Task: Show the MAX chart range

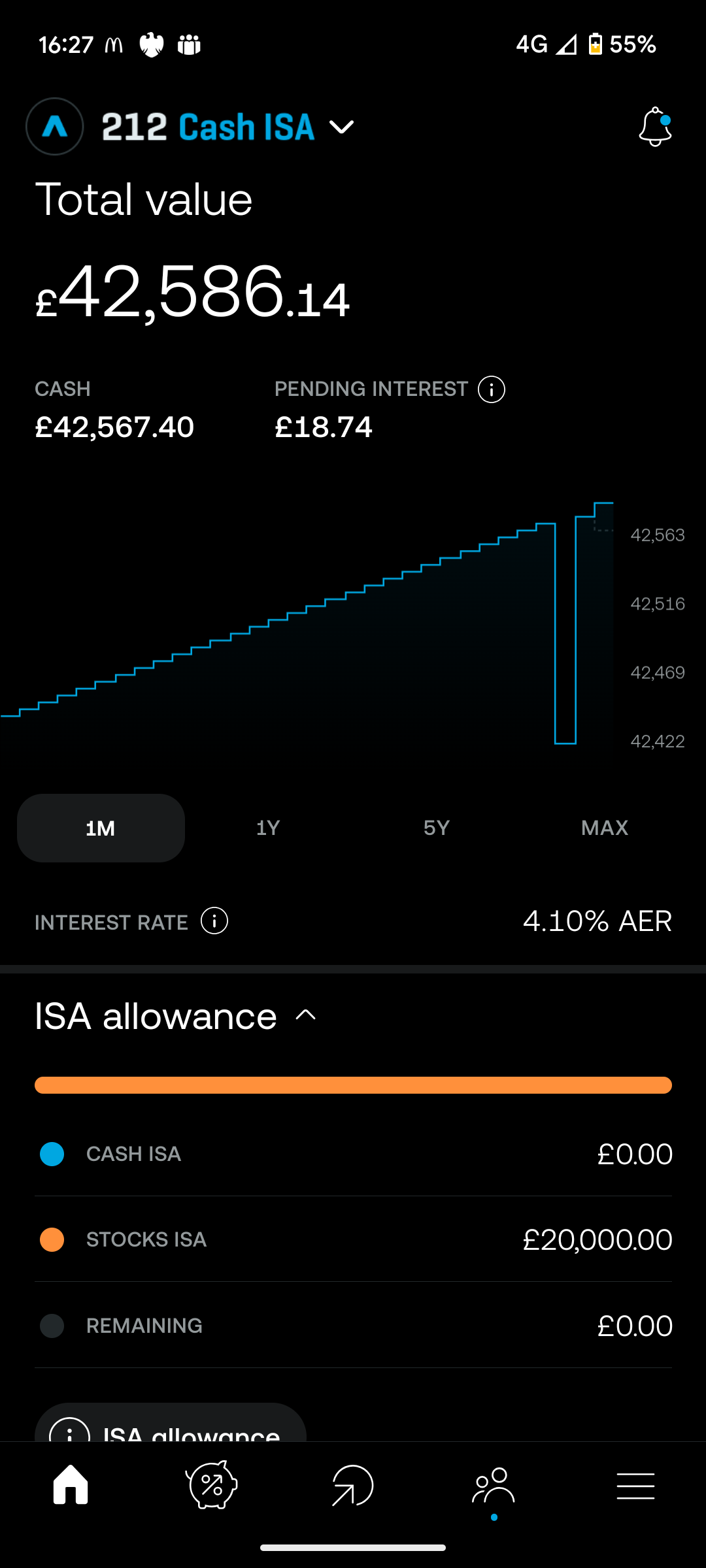Action: [605, 828]
